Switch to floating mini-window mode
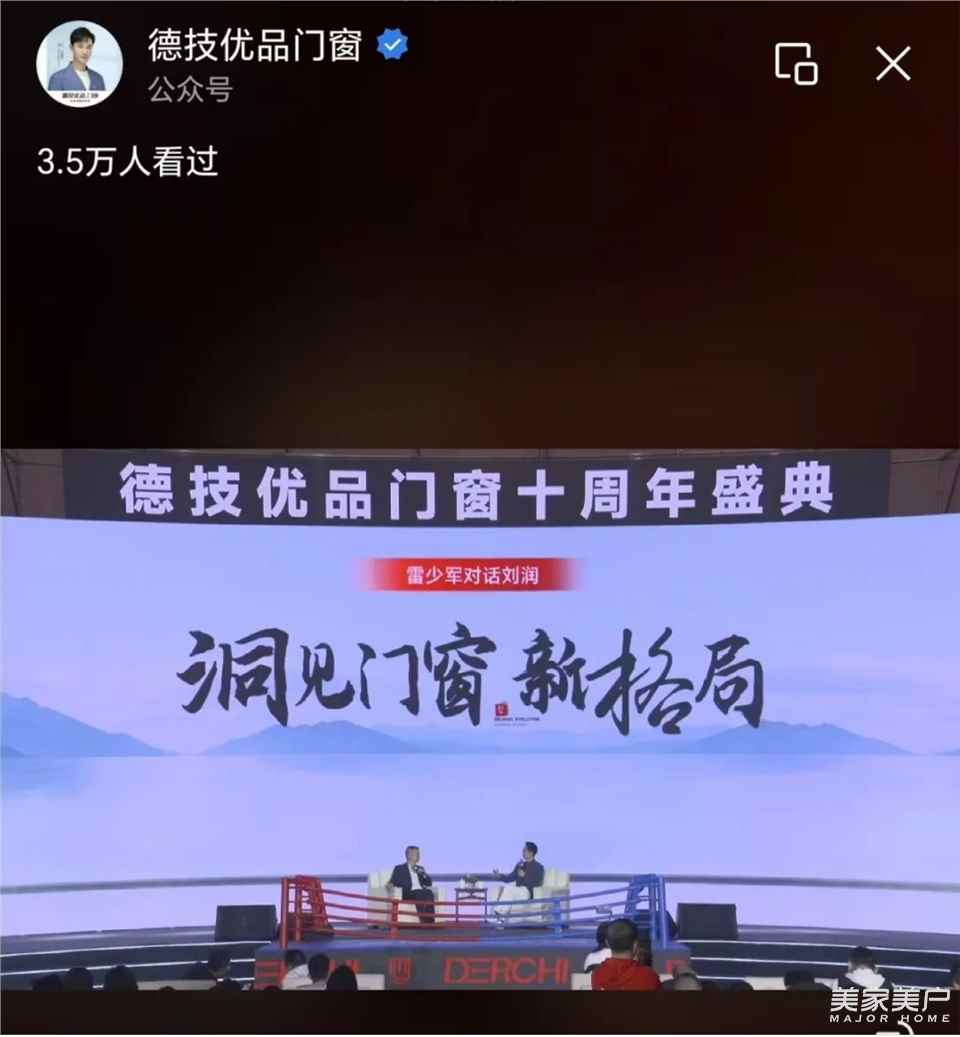 (x=796, y=64)
